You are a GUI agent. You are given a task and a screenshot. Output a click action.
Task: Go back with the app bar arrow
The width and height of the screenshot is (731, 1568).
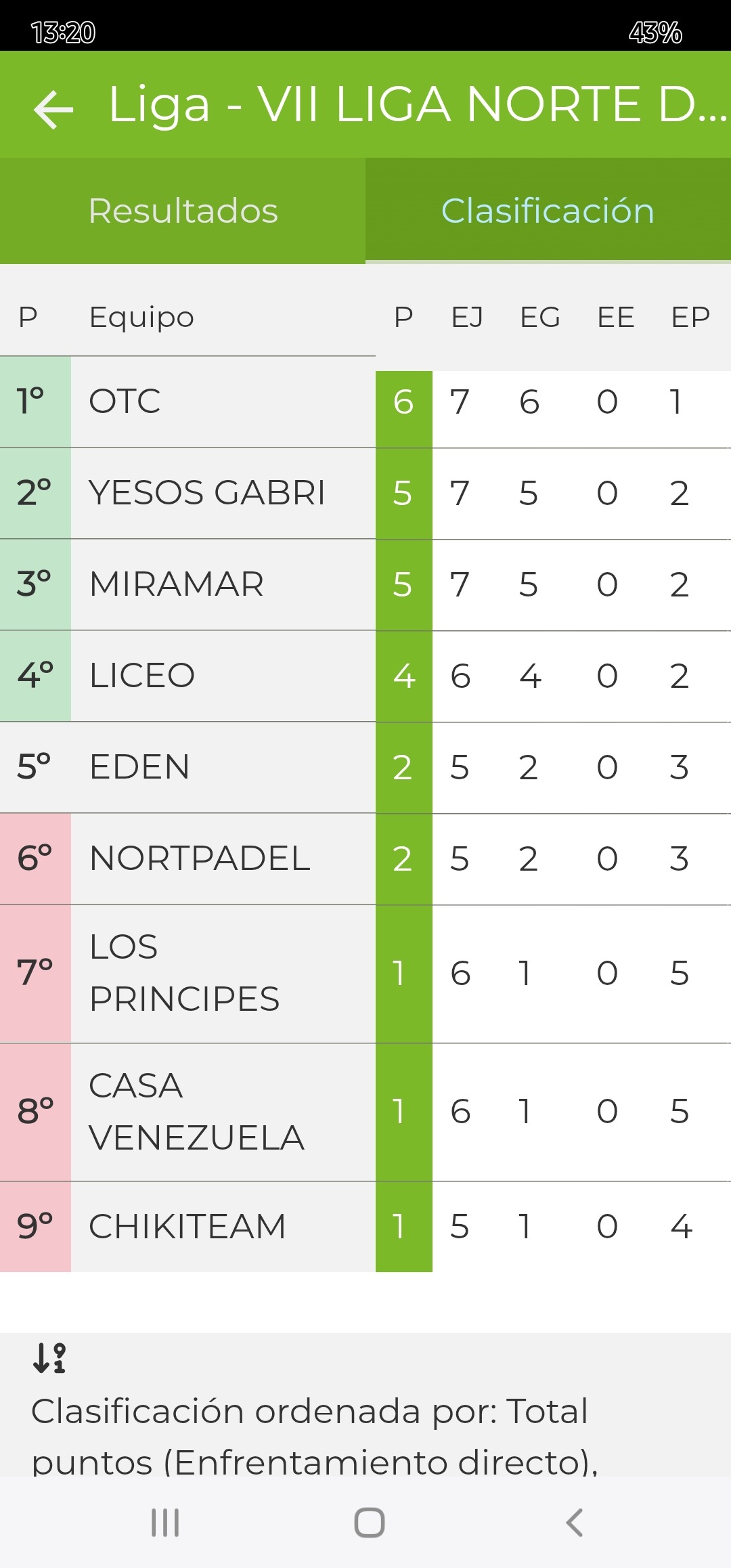(53, 108)
